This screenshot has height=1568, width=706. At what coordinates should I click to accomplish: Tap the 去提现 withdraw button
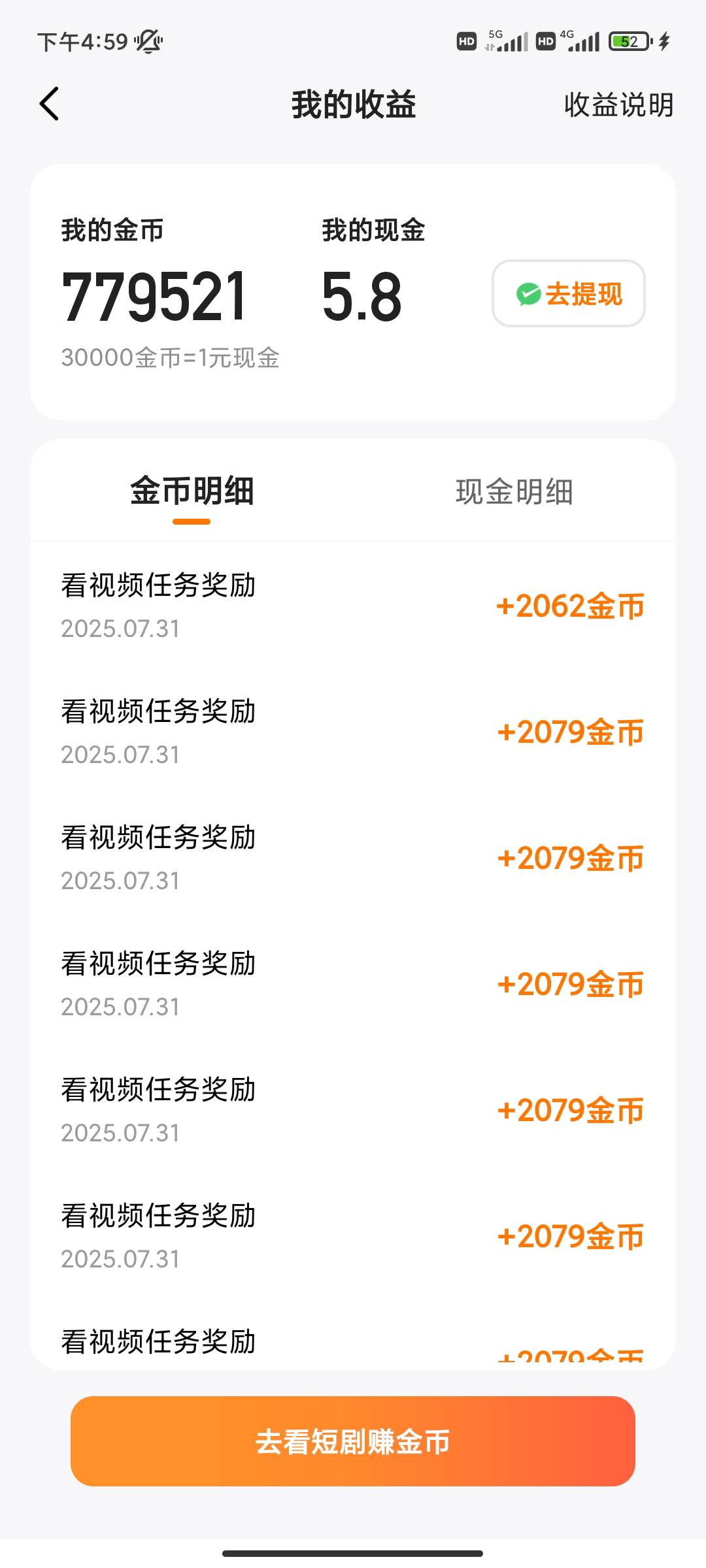coord(569,293)
